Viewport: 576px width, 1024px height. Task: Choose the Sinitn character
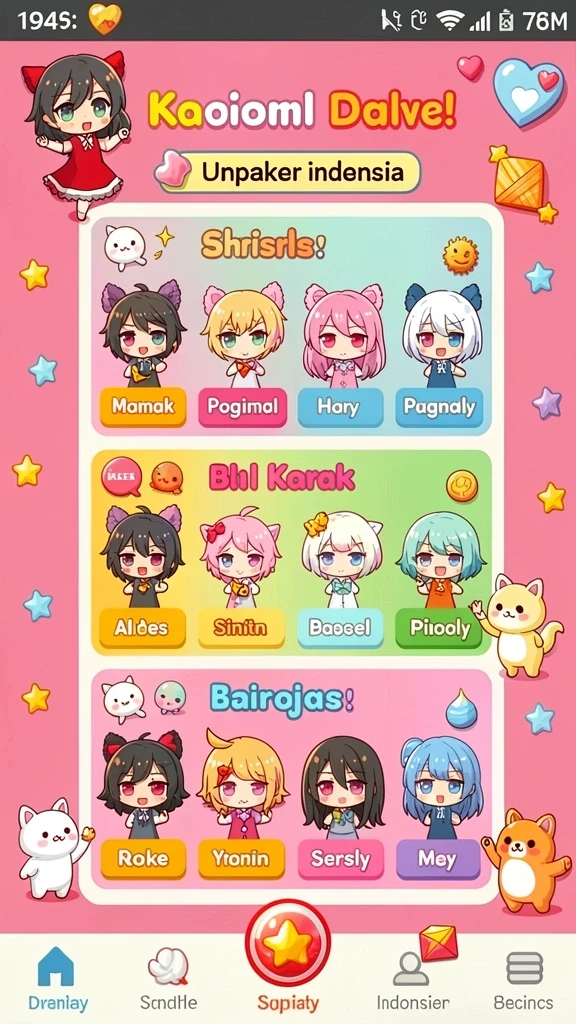[x=241, y=628]
